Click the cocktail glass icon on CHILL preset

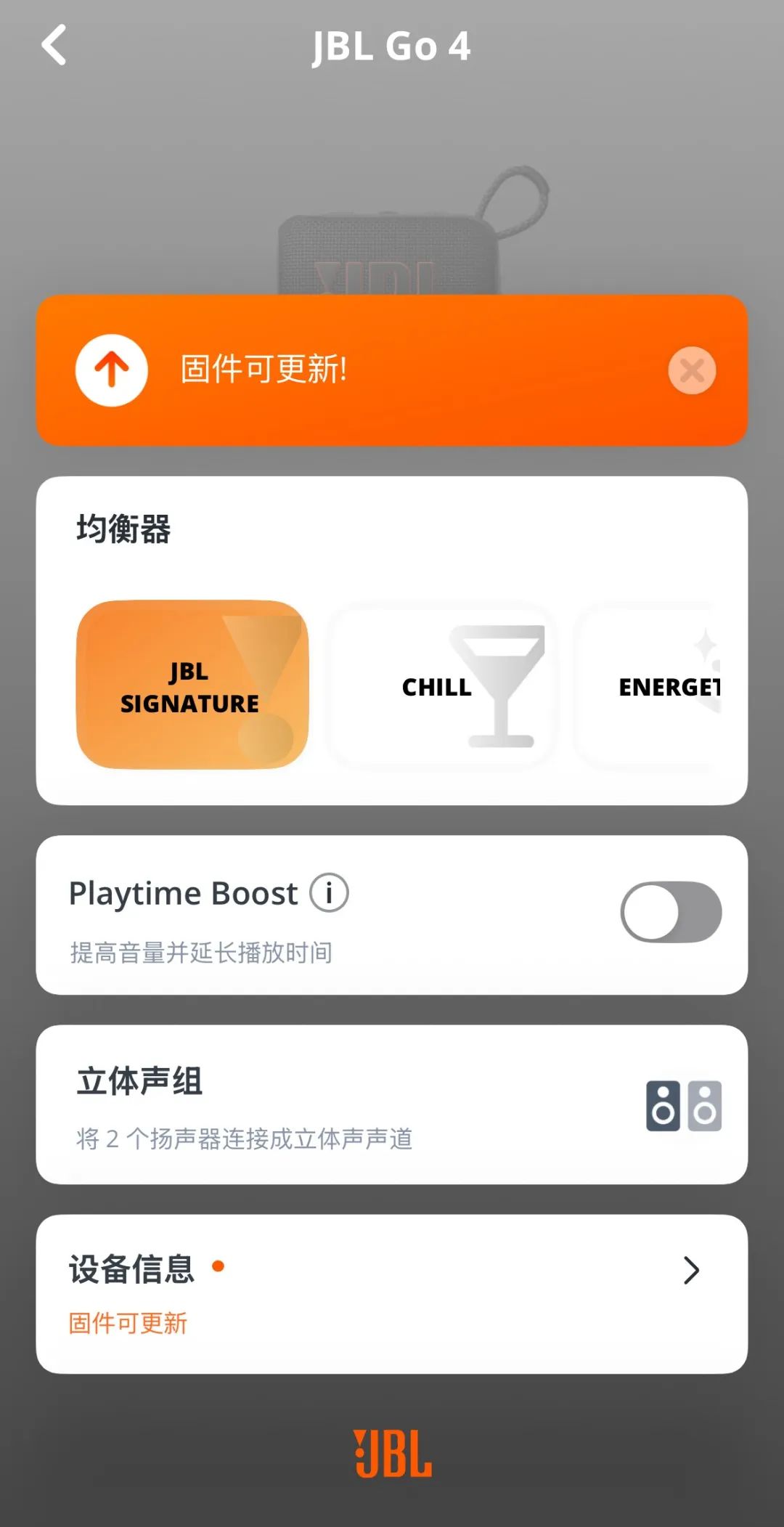(501, 686)
